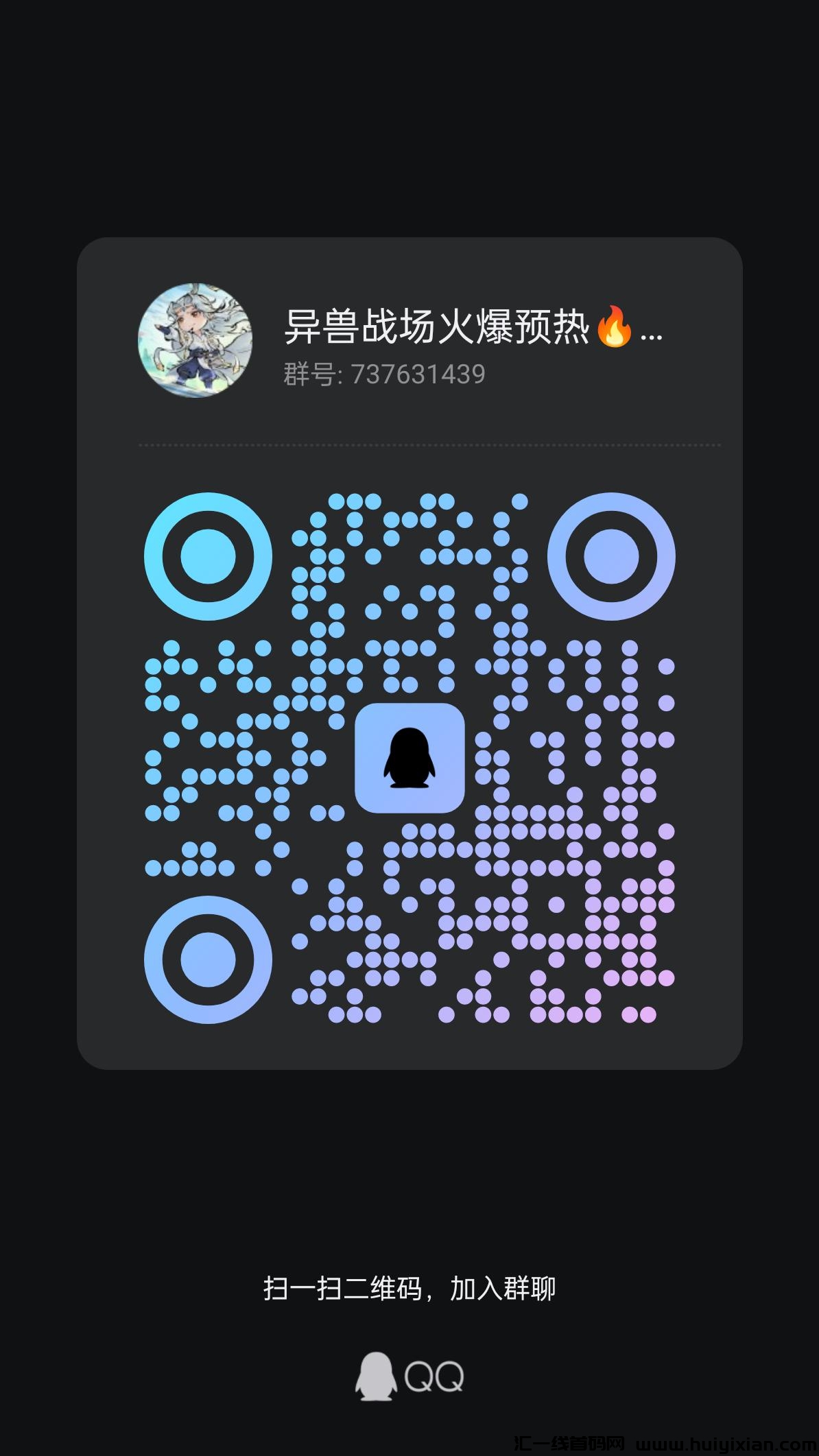Screen dimensions: 819x1456
Task: Tap the group title text to toggle full name
Action: [x=446, y=332]
